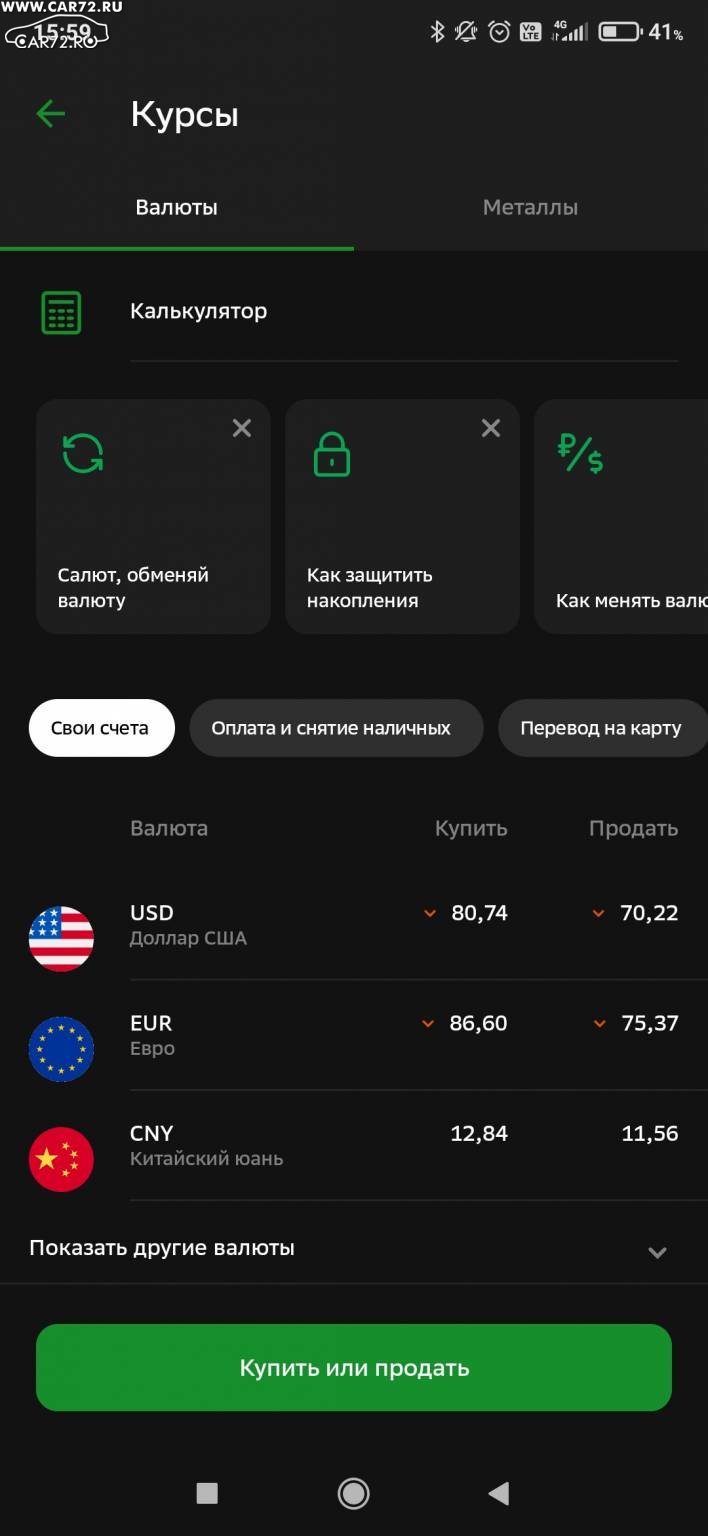Open the USD Доллар США row
Image resolution: width=708 pixels, height=1536 pixels.
[354, 926]
